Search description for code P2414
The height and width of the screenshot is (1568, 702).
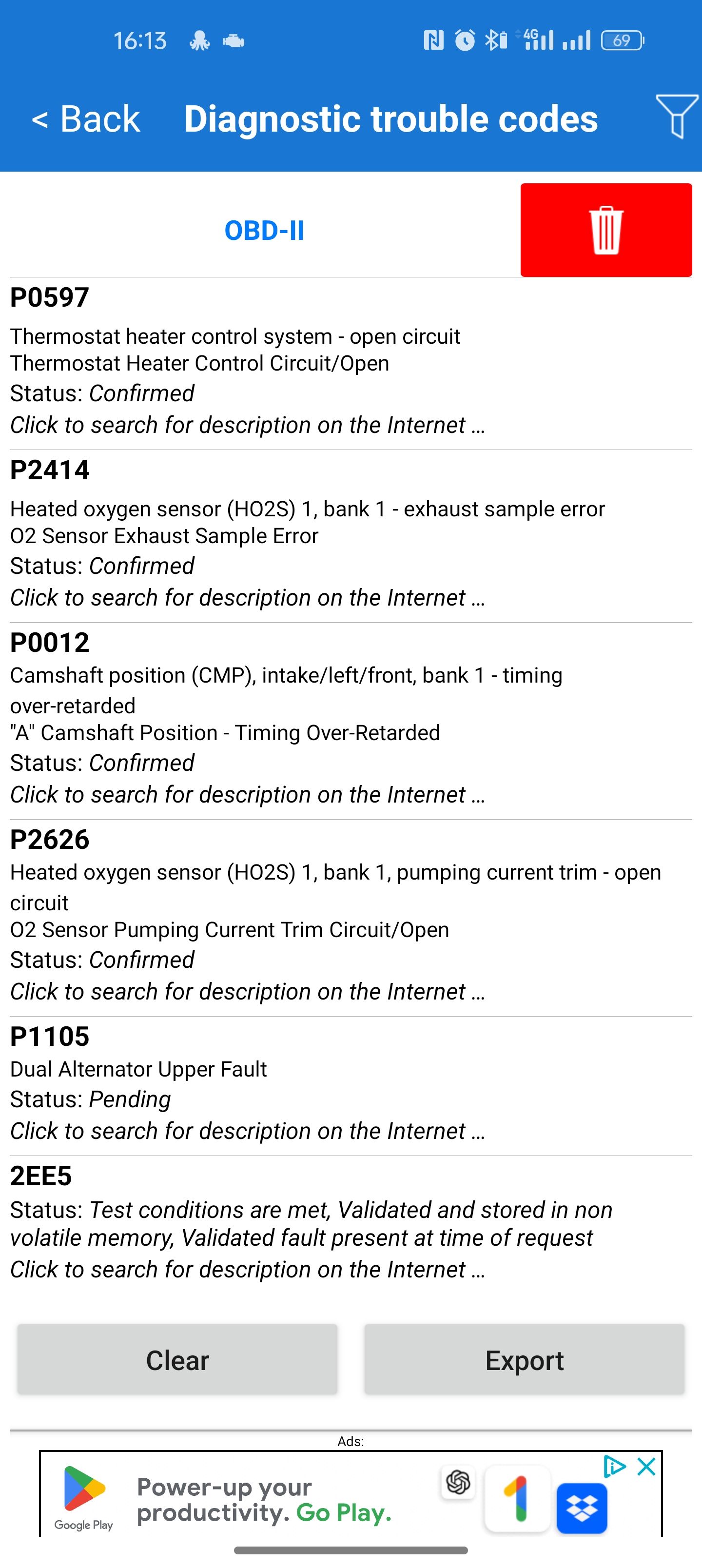247,597
